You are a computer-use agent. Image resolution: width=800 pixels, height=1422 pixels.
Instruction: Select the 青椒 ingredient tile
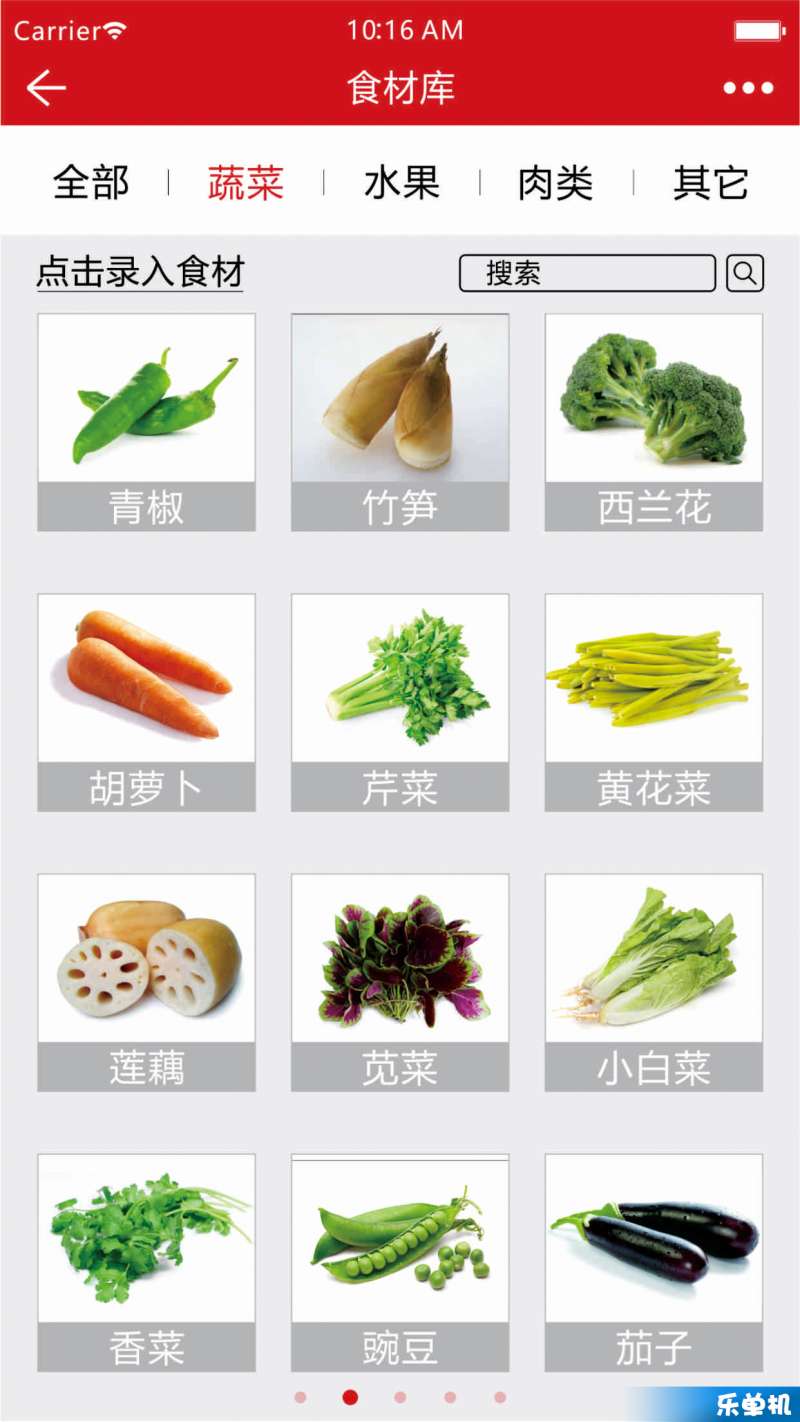(x=147, y=421)
